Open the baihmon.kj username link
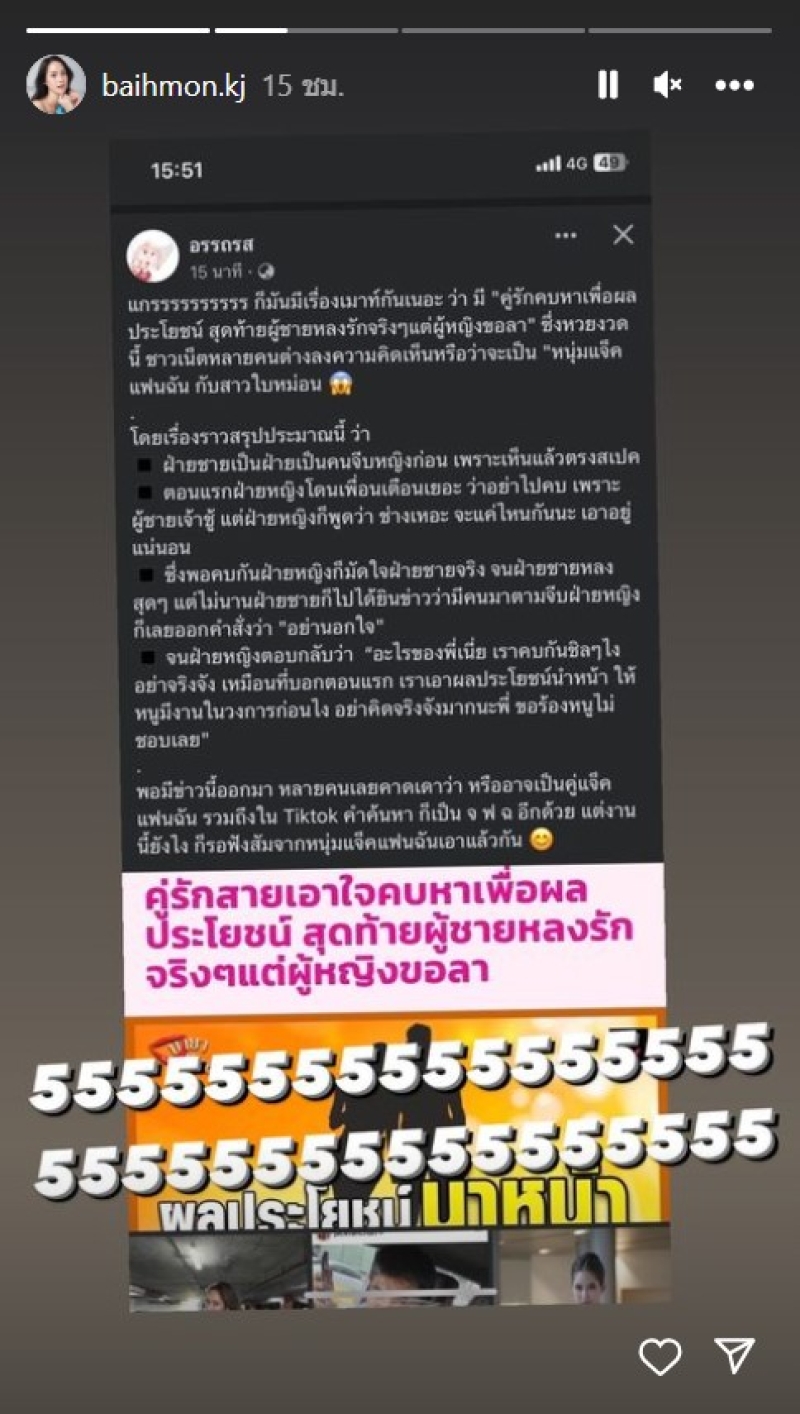 pos(173,86)
